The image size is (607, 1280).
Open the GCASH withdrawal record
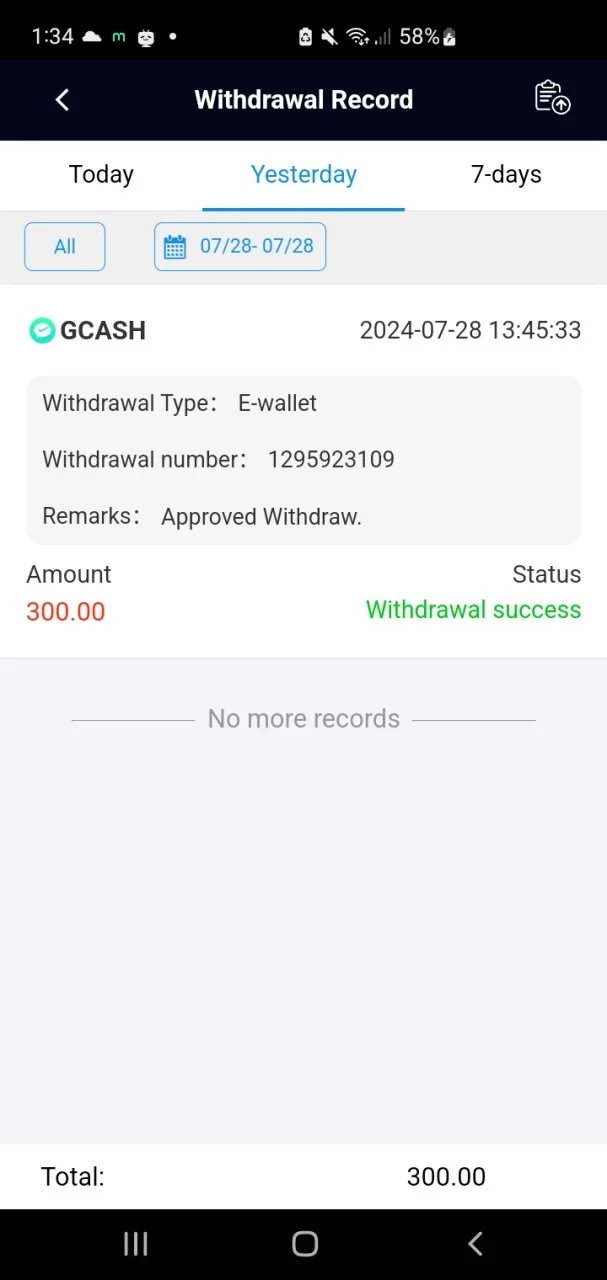(303, 471)
